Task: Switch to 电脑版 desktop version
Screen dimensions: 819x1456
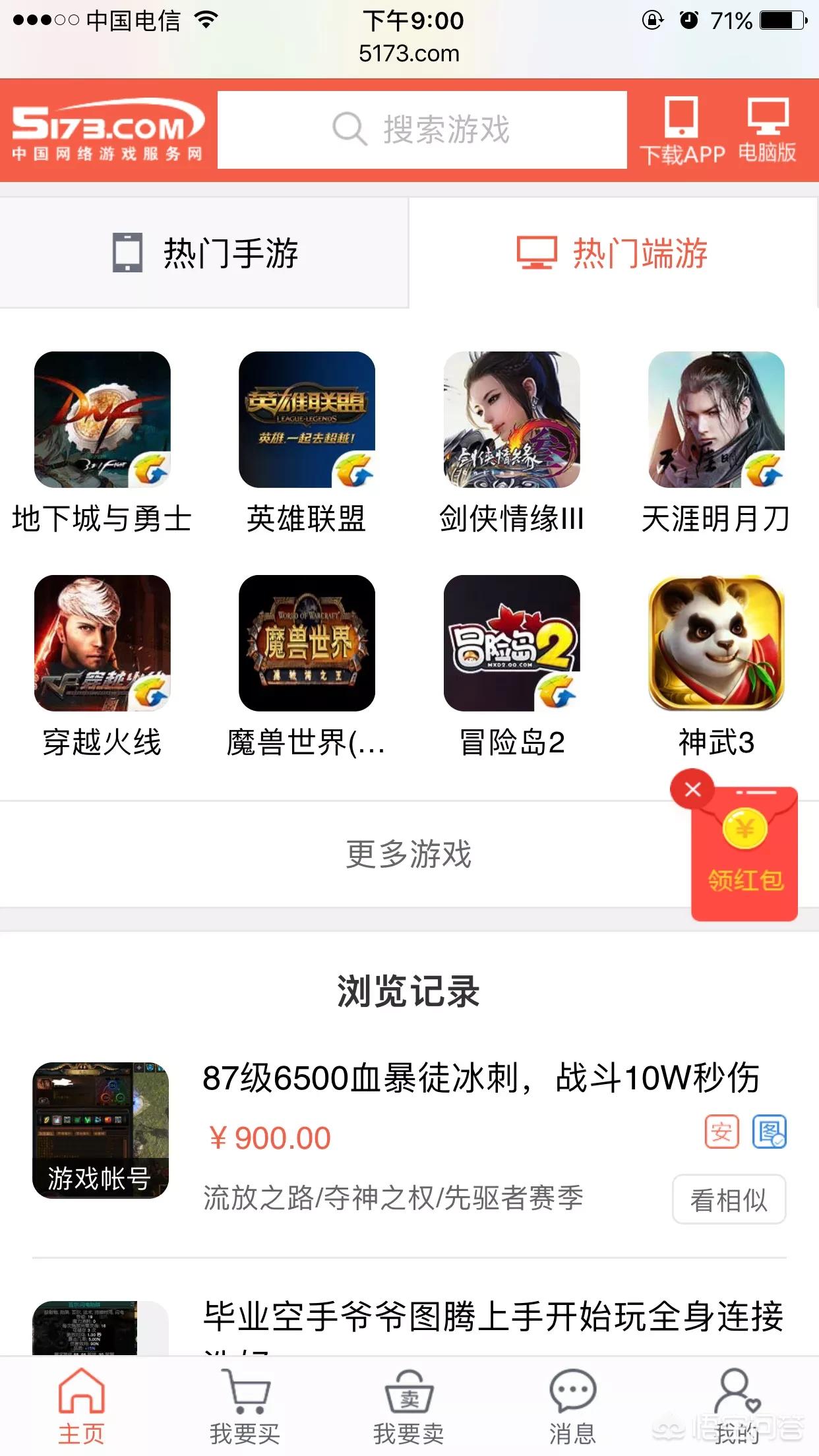Action: [x=767, y=131]
